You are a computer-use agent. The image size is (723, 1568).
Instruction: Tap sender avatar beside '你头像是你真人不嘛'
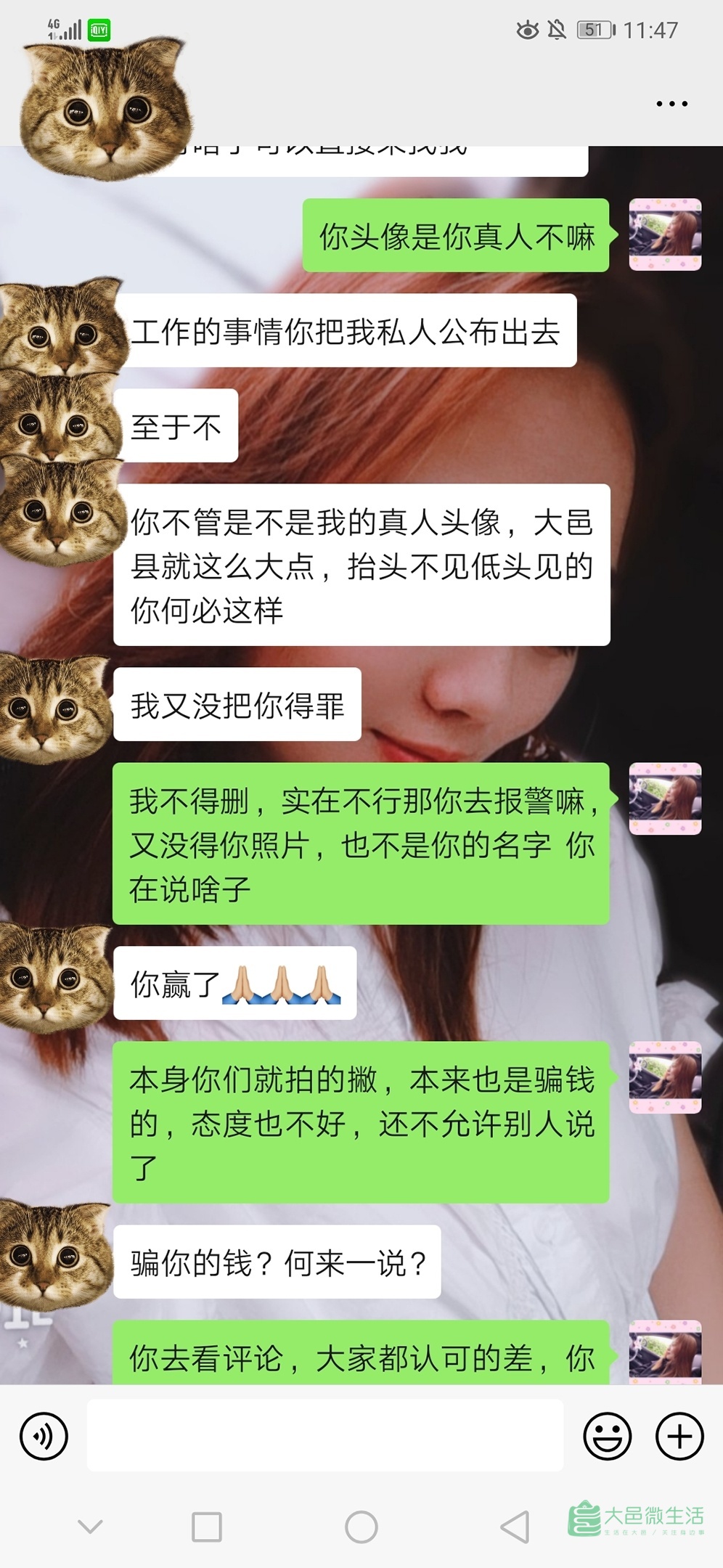(x=665, y=234)
